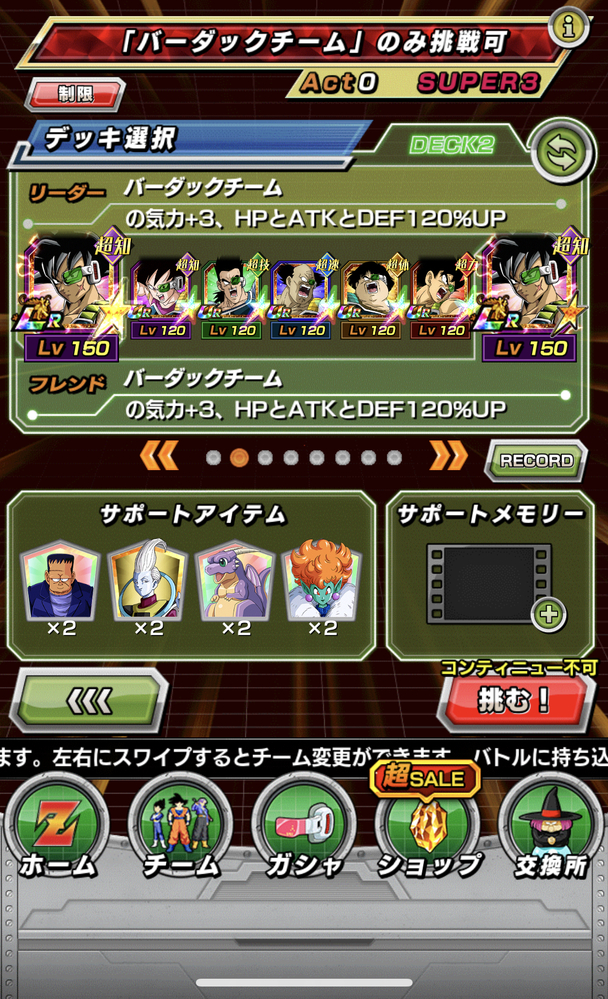Tap the orange-haired character support item
This screenshot has height=999, width=608.
pos(322,583)
